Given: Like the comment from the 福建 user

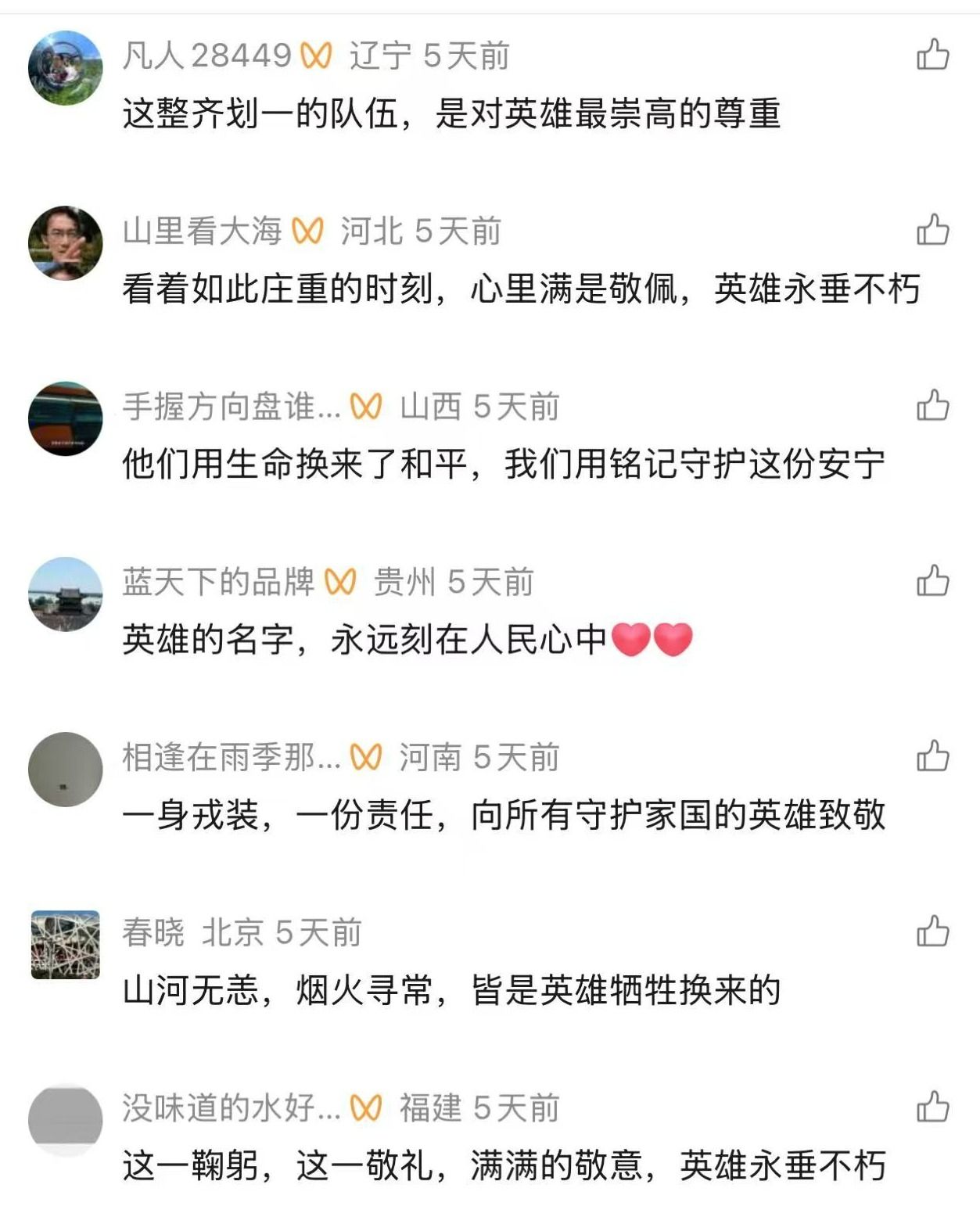Looking at the screenshot, I should [932, 1107].
